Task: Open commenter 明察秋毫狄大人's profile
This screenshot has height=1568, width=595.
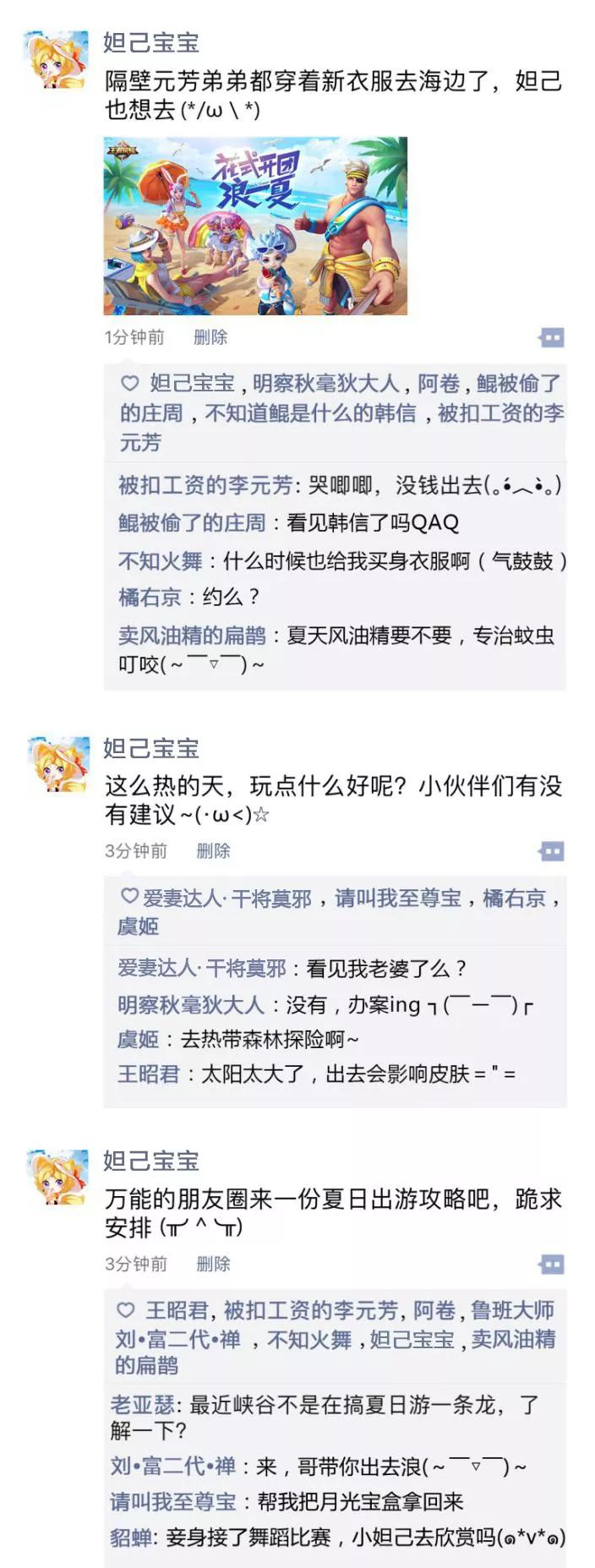Action: (191, 1005)
